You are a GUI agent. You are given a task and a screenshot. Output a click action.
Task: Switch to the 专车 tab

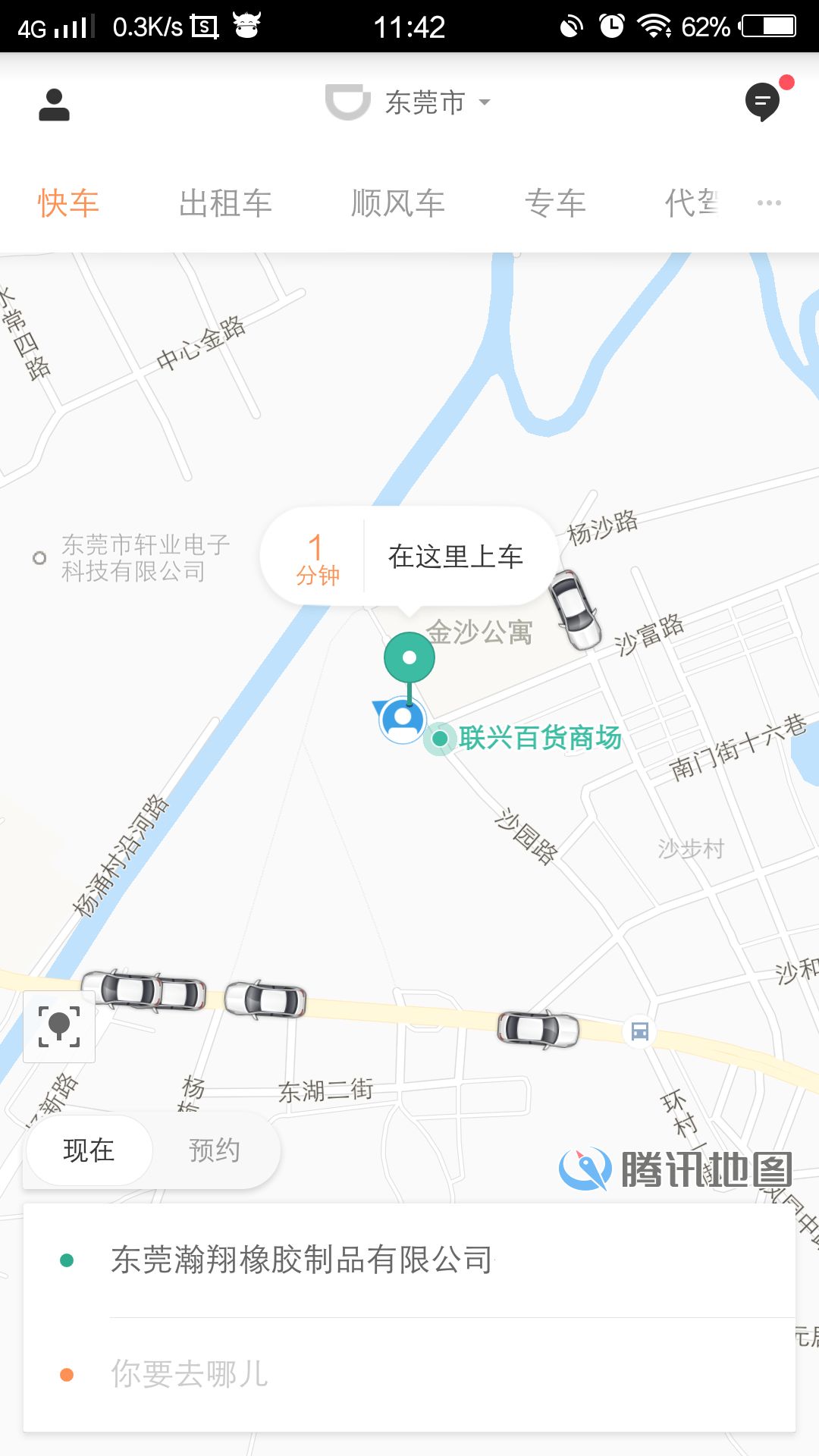pyautogui.click(x=555, y=203)
